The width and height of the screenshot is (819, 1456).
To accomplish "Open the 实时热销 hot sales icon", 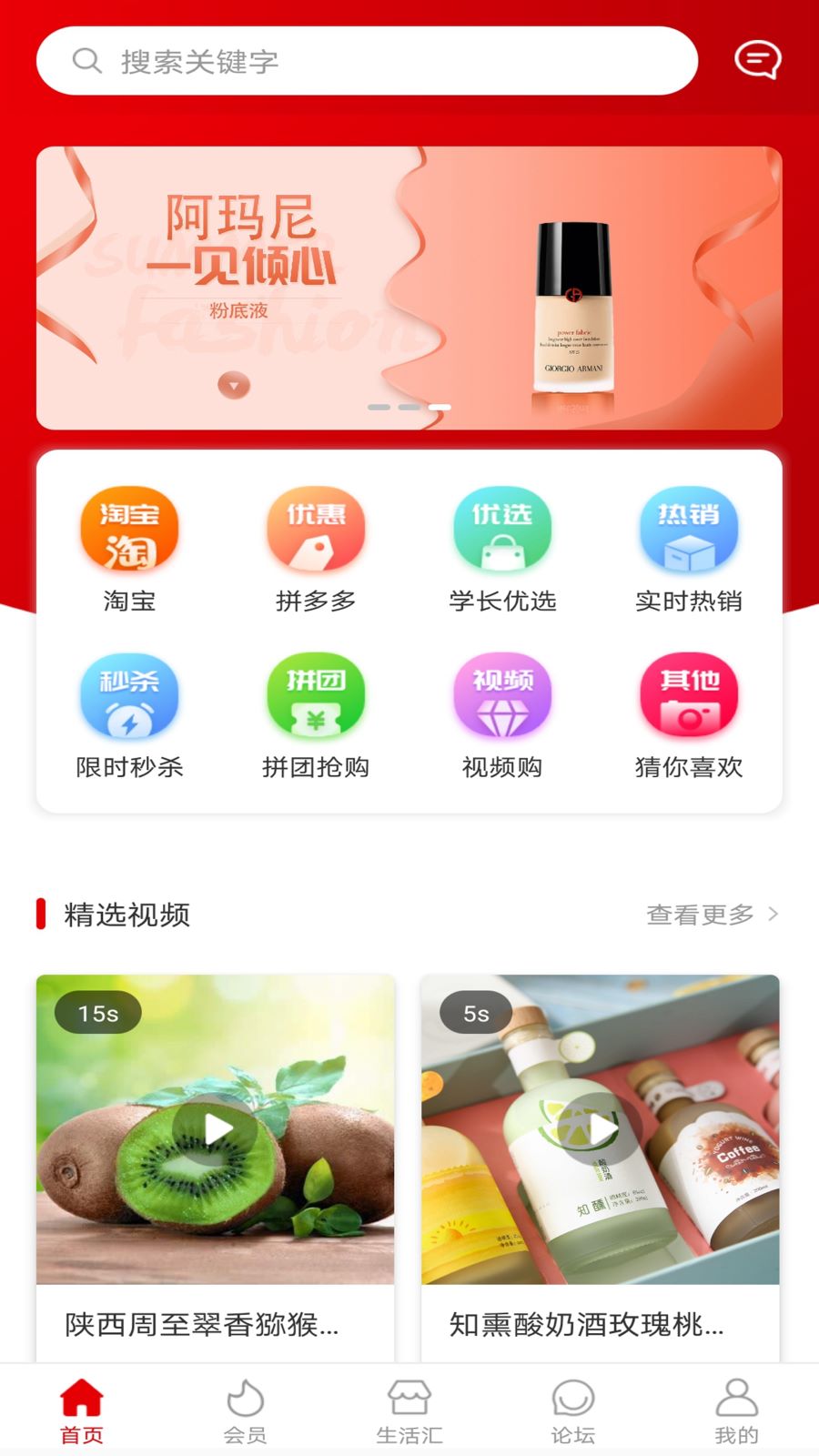I will click(689, 530).
